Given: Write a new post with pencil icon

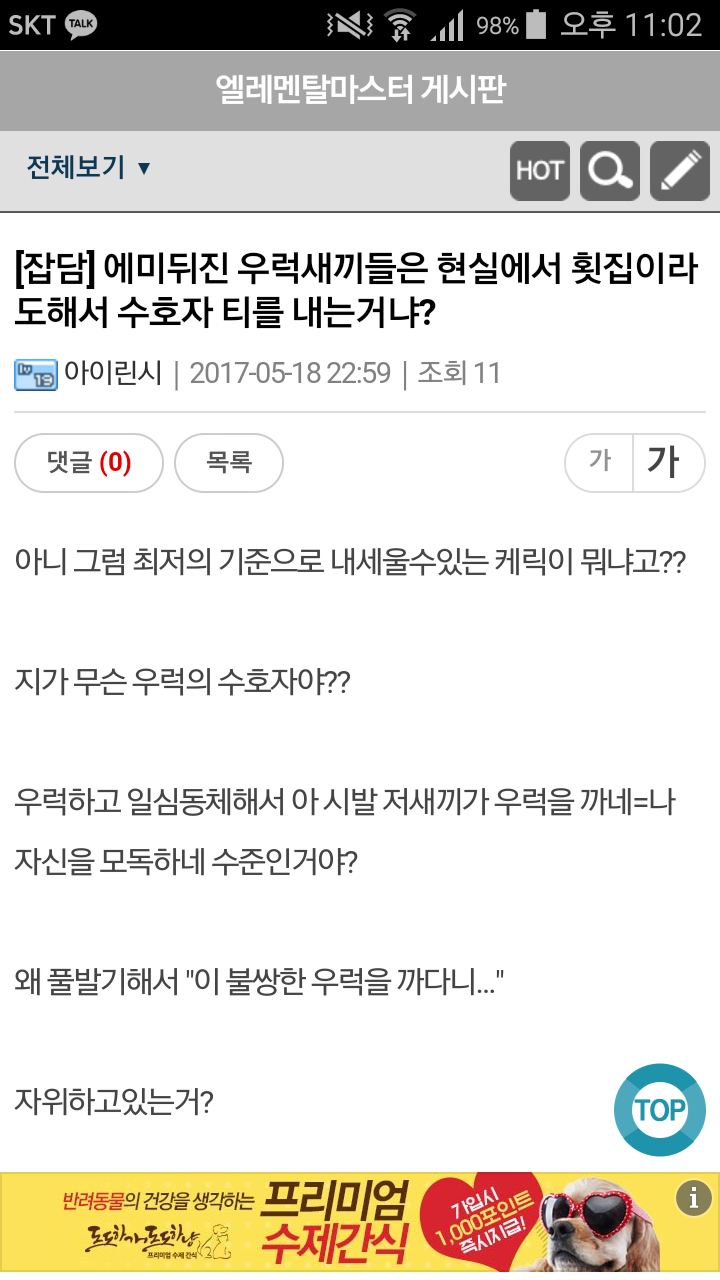Looking at the screenshot, I should coord(680,171).
